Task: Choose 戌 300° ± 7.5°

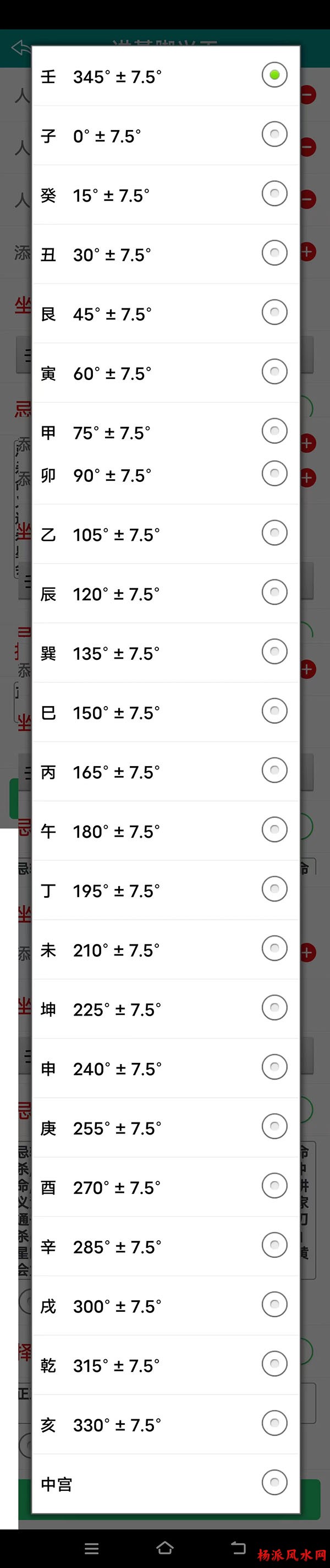Action: [274, 1305]
